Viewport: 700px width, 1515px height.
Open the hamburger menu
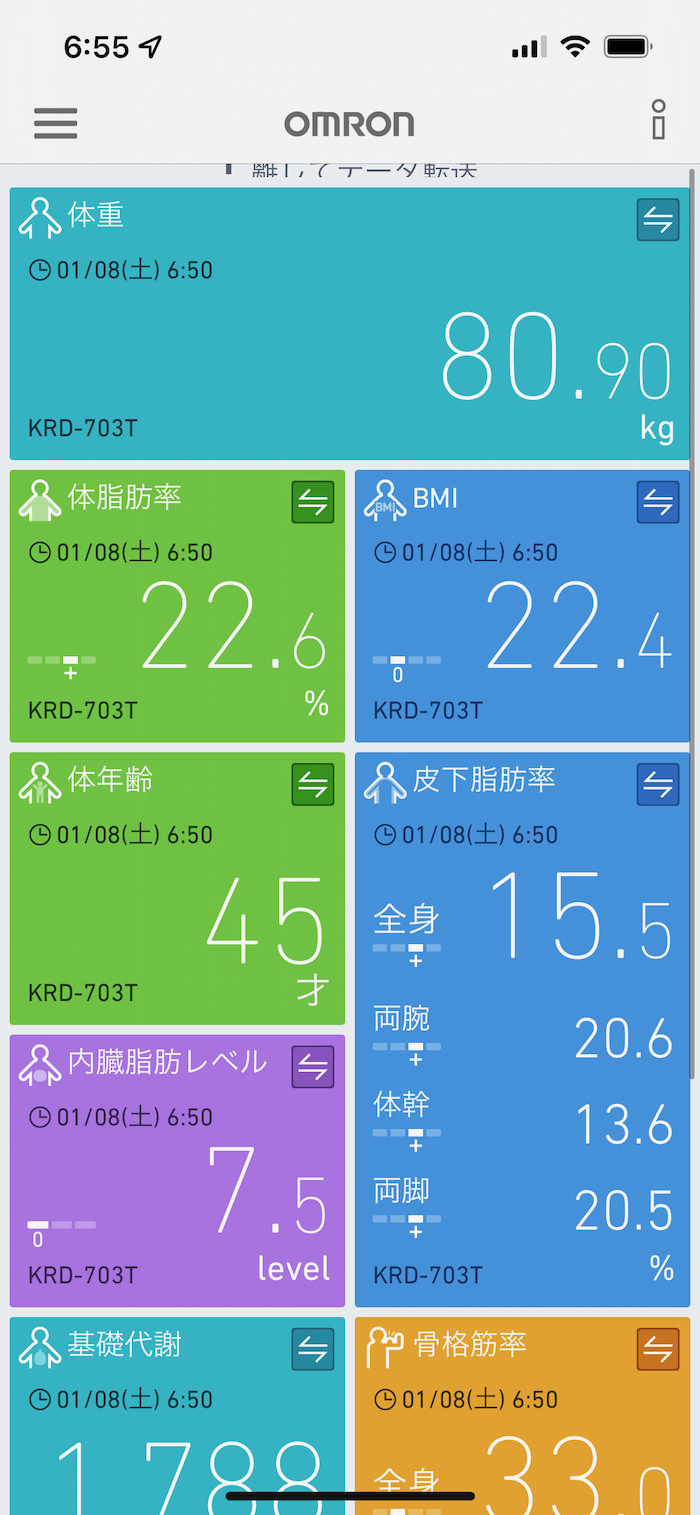point(55,123)
